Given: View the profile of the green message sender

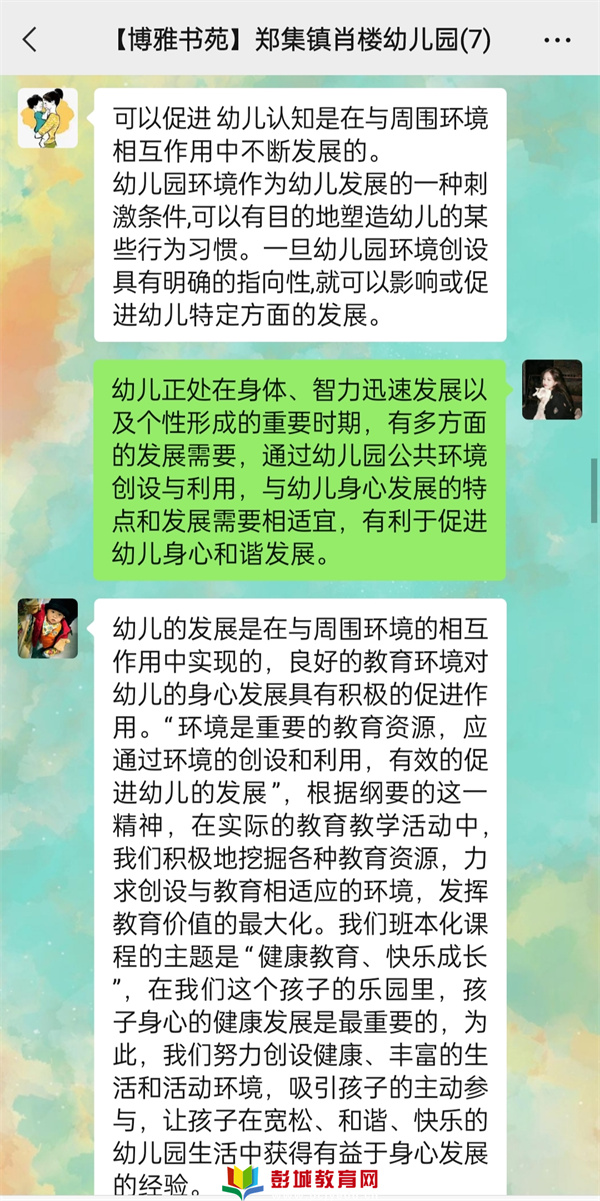Looking at the screenshot, I should click(552, 390).
